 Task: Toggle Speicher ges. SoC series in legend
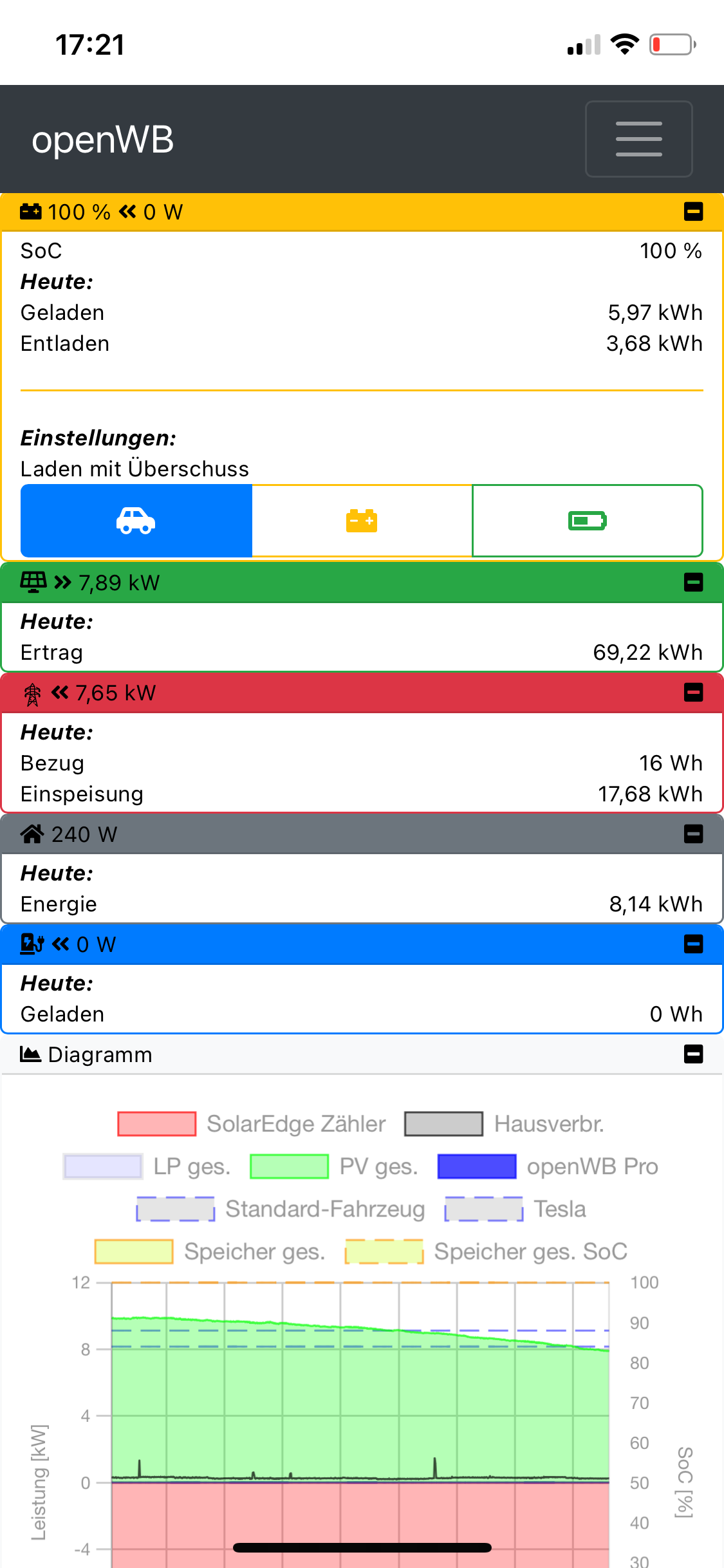coord(486,1251)
